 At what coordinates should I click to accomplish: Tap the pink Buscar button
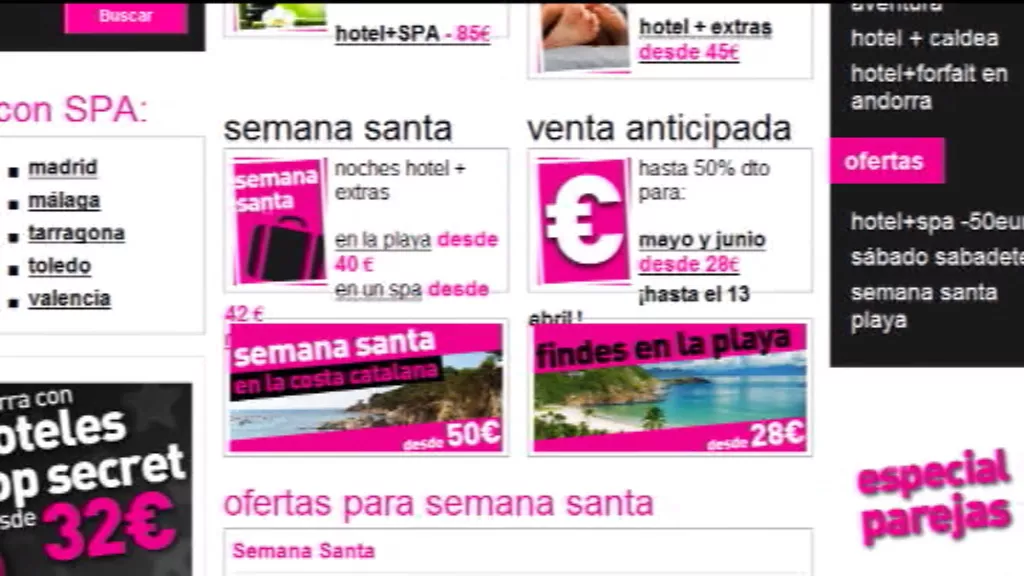[125, 16]
